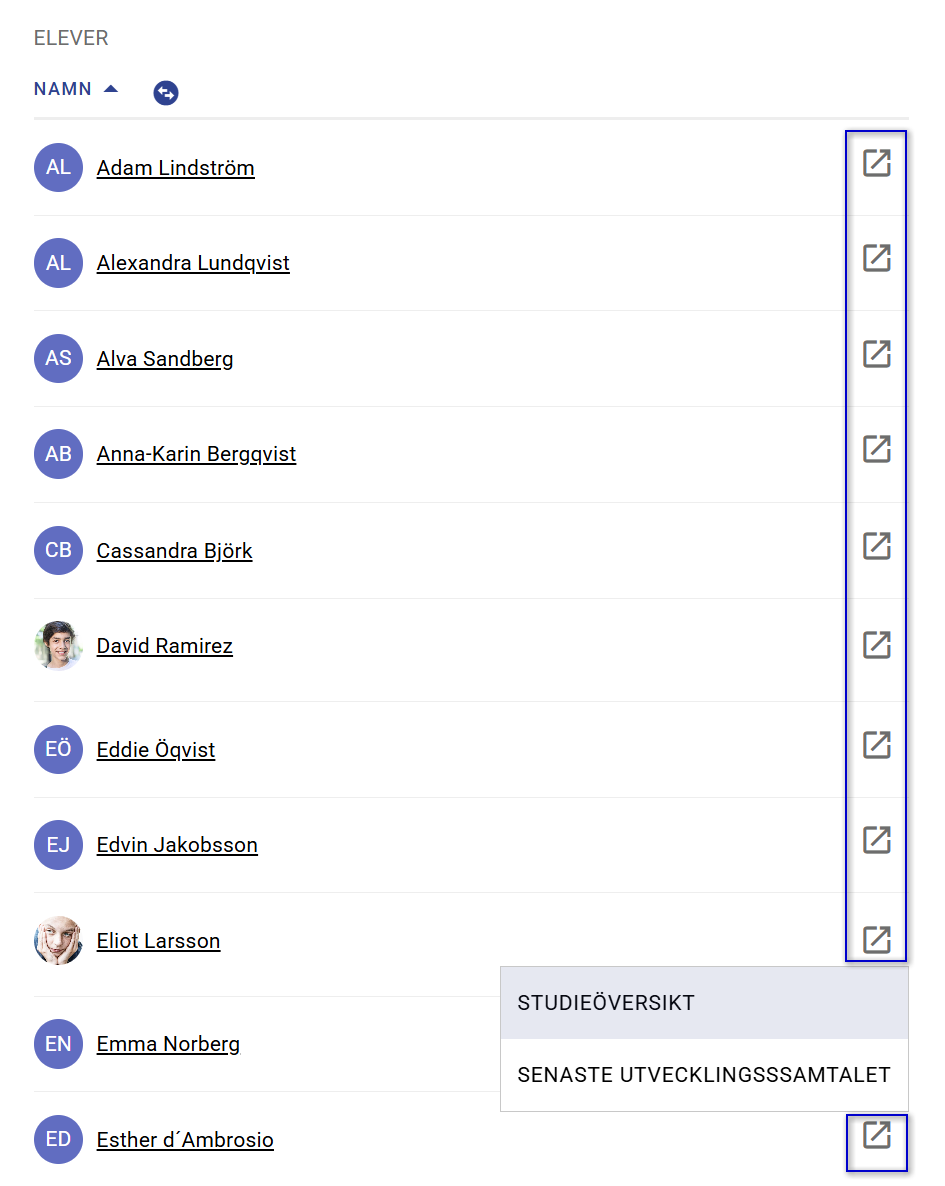Open Alexandra Lundqvist's profile link

(x=193, y=263)
